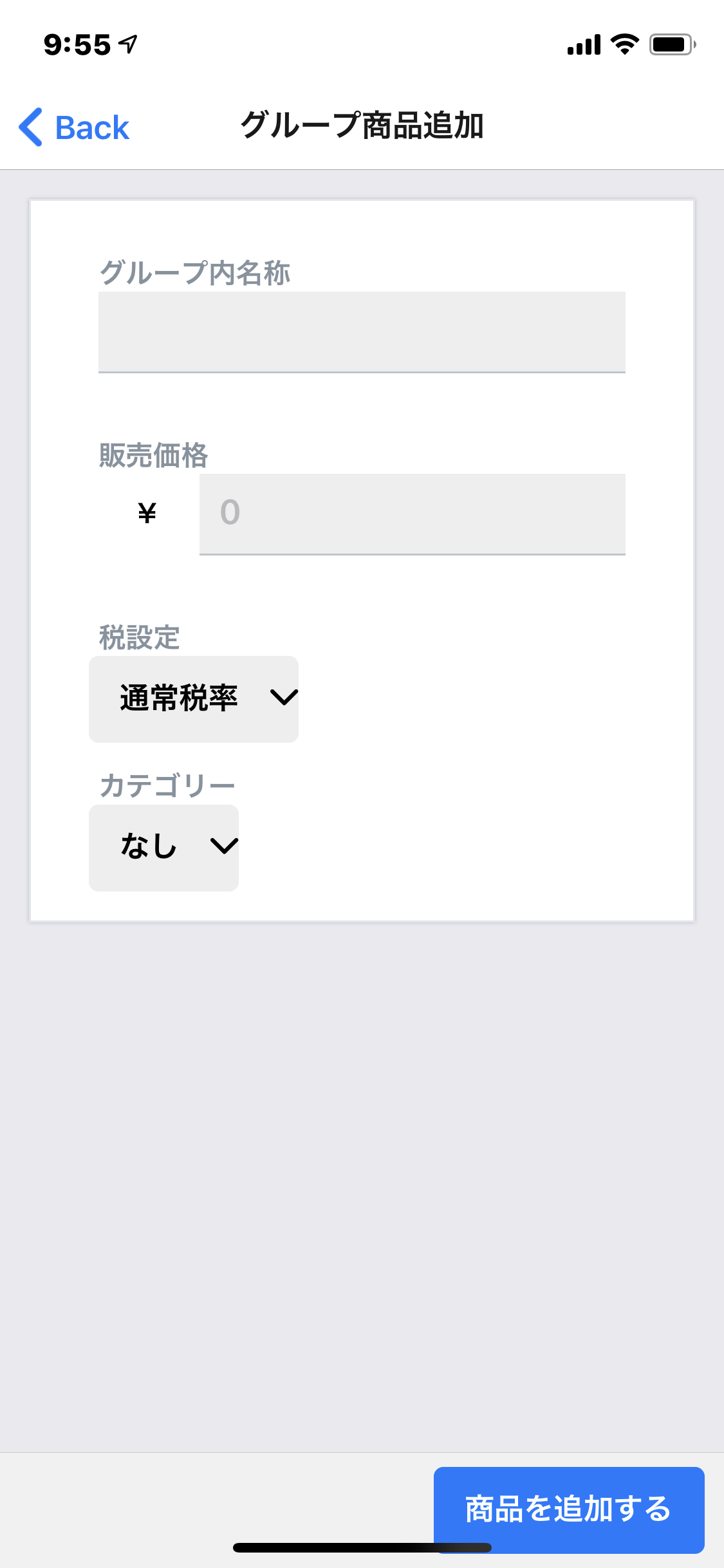The image size is (724, 1568).
Task: Tap the 商品を追加する button
Action: pyautogui.click(x=568, y=1509)
